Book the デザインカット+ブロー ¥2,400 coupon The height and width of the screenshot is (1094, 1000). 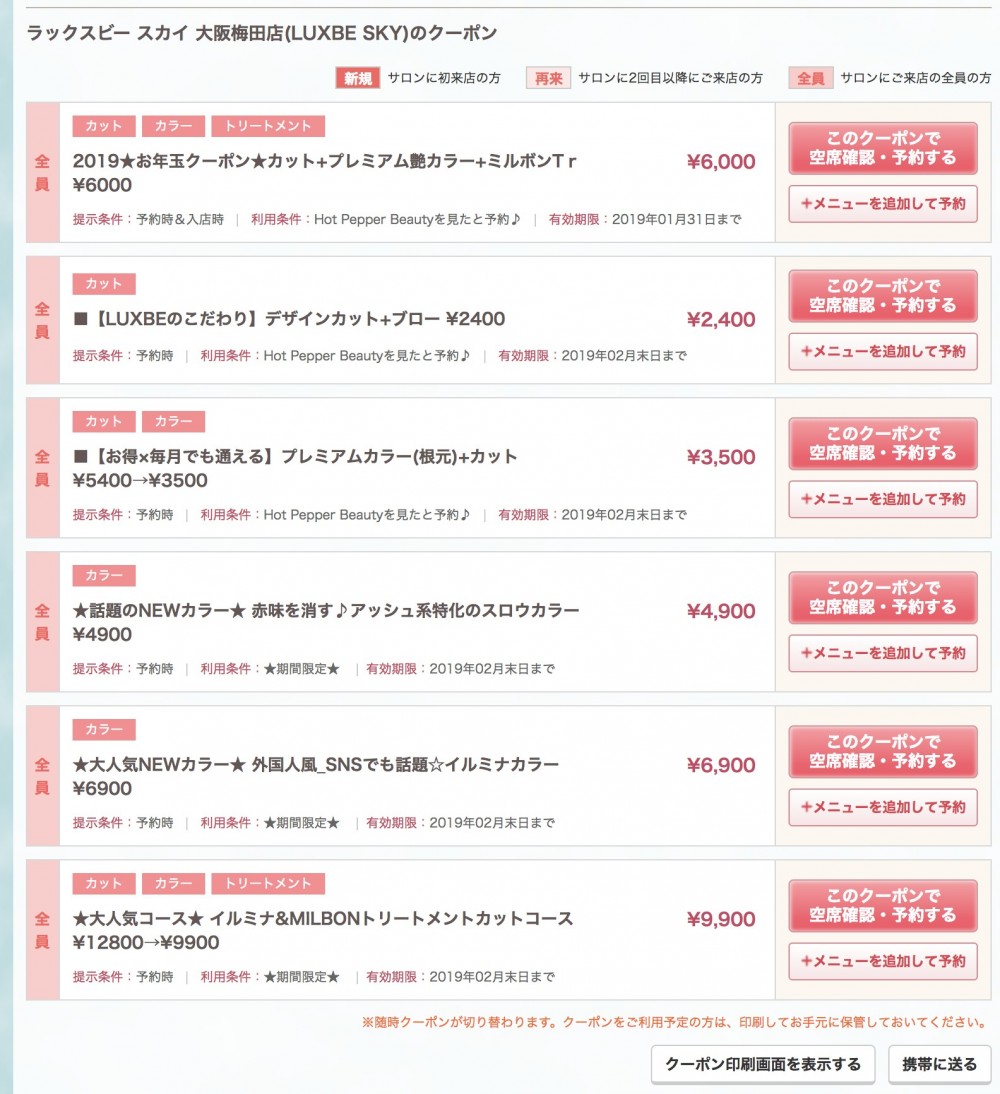point(883,296)
